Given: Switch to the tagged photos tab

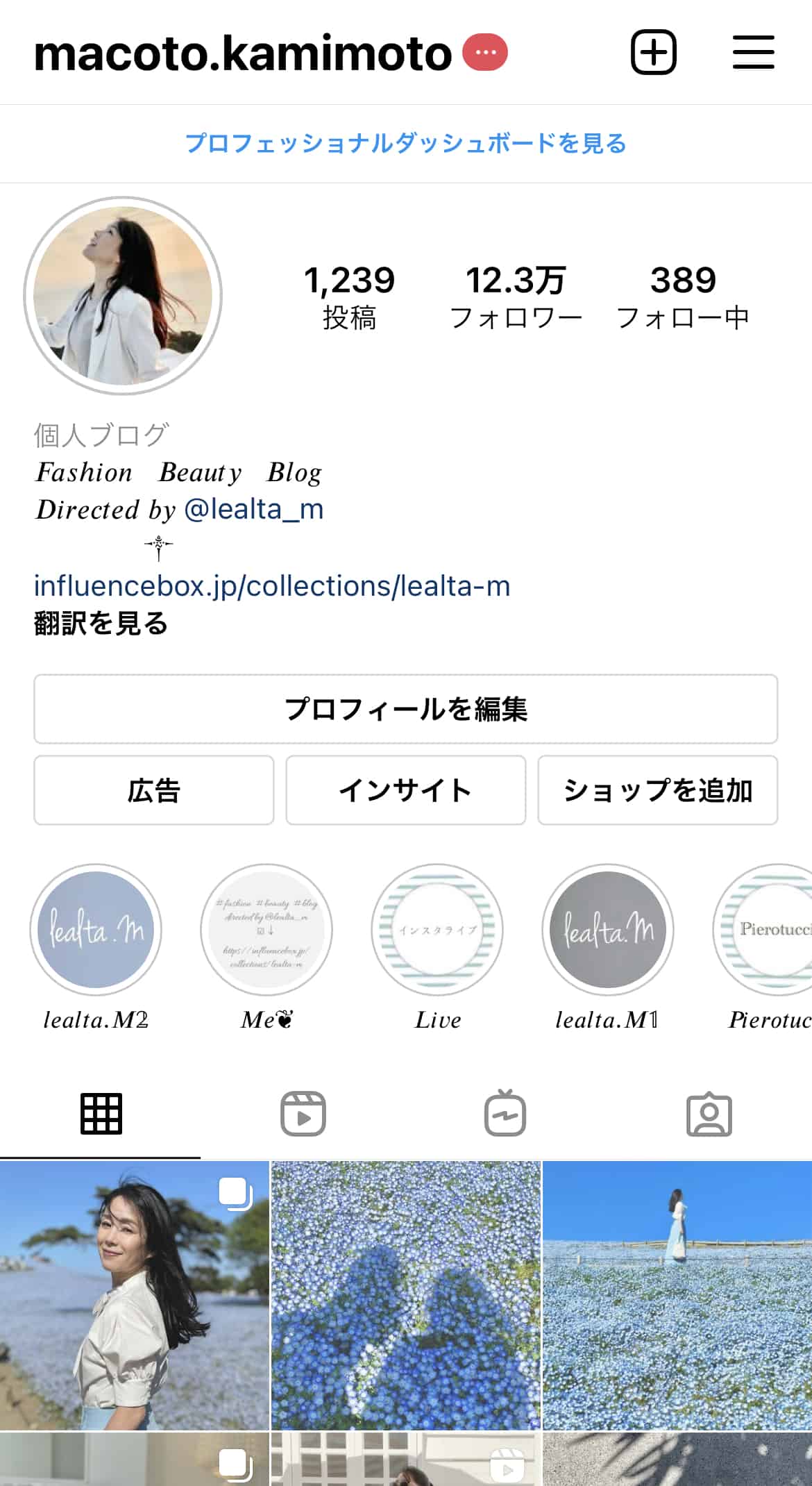Looking at the screenshot, I should [709, 1114].
